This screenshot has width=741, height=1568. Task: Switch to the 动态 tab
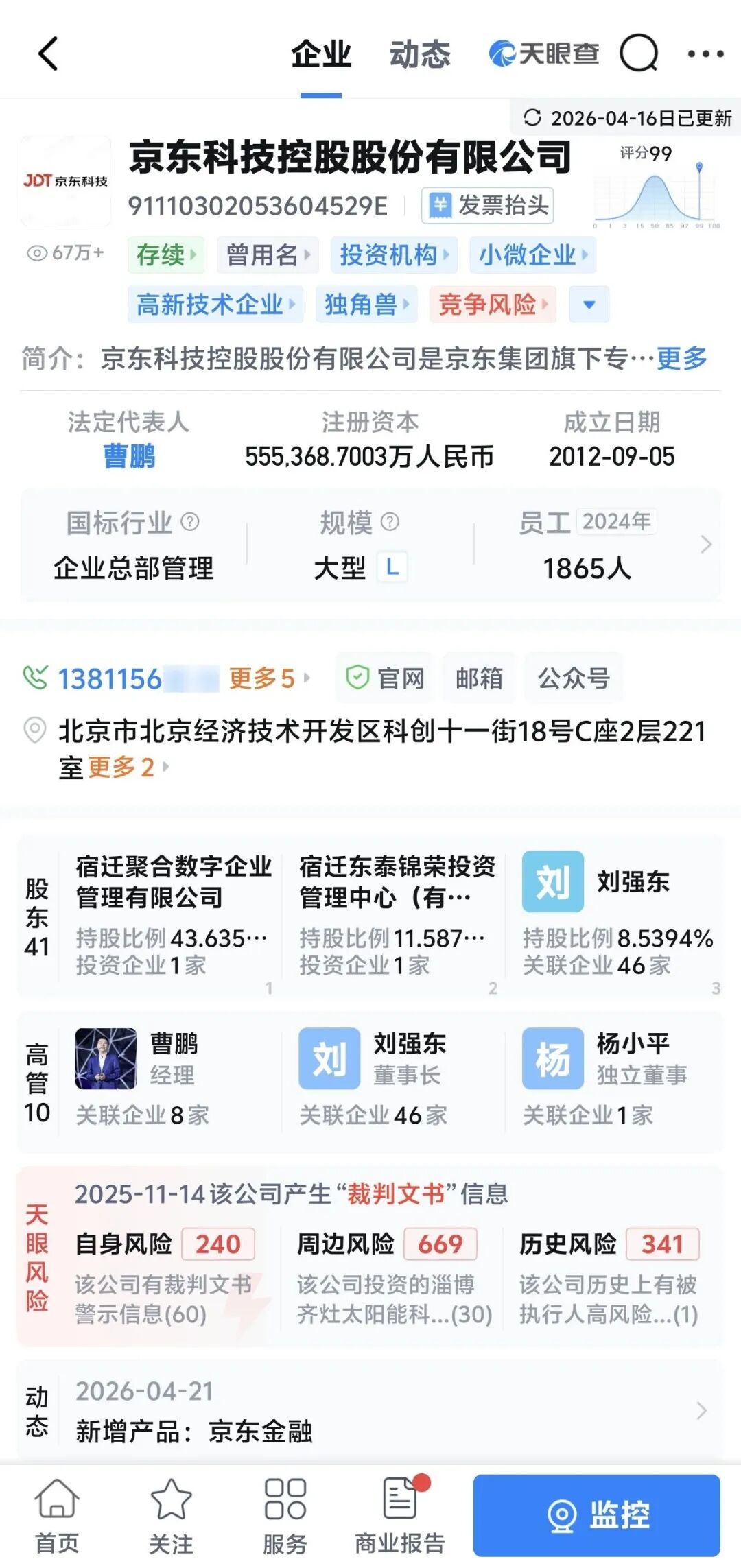(x=421, y=55)
